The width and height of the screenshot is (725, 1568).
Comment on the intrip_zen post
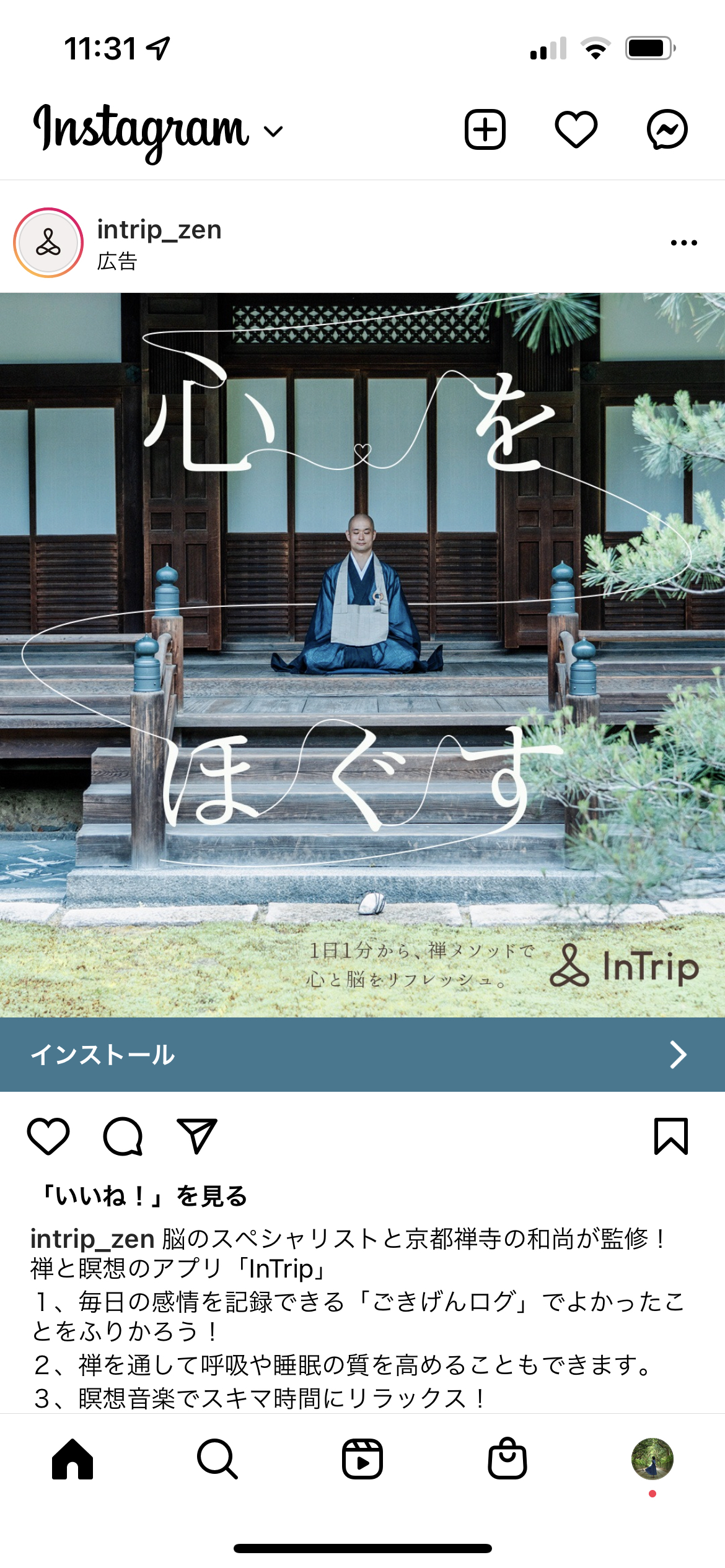(x=123, y=1136)
